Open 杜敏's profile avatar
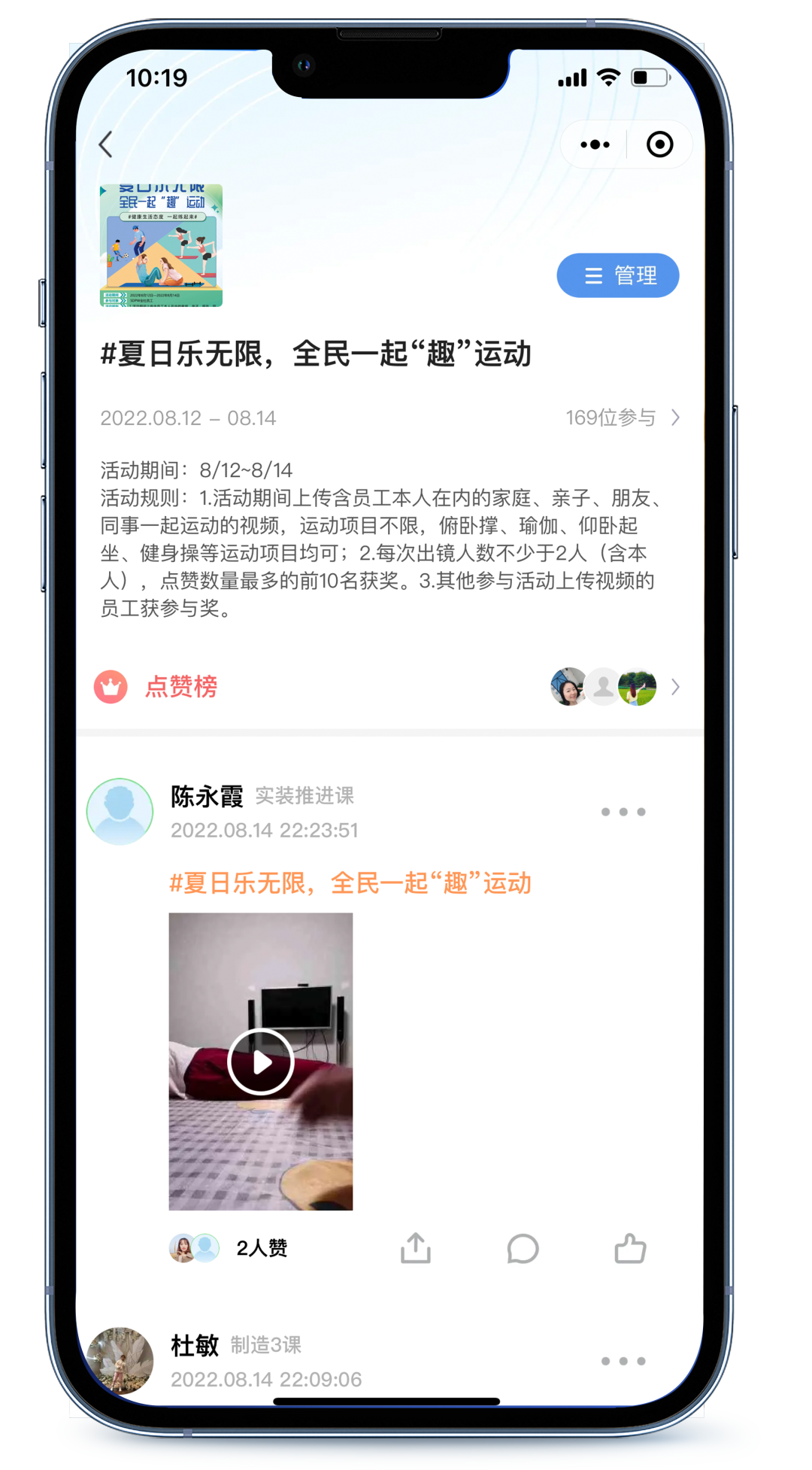Viewport: 812px width, 1470px height. pos(120,1360)
